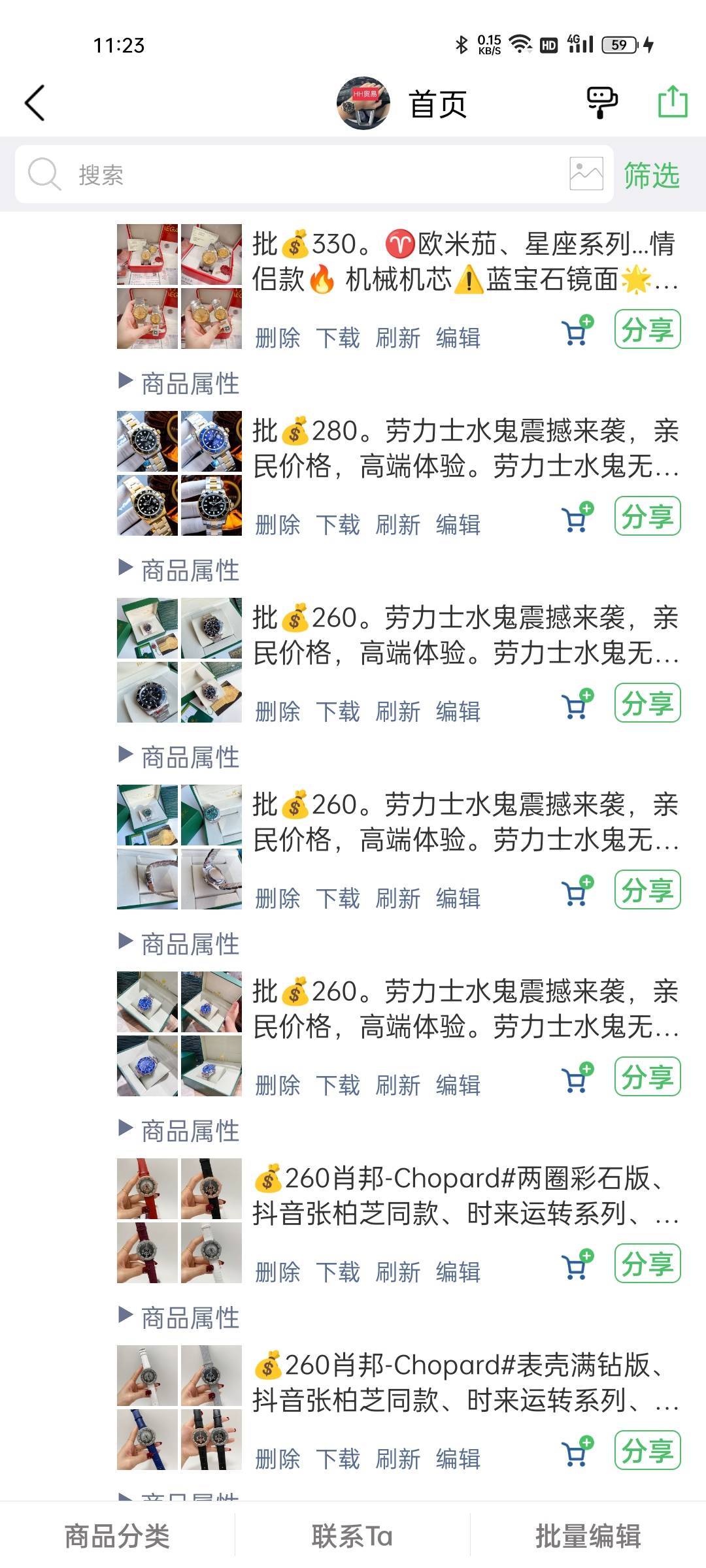
Task: Open the 筛选 filter
Action: 652,175
